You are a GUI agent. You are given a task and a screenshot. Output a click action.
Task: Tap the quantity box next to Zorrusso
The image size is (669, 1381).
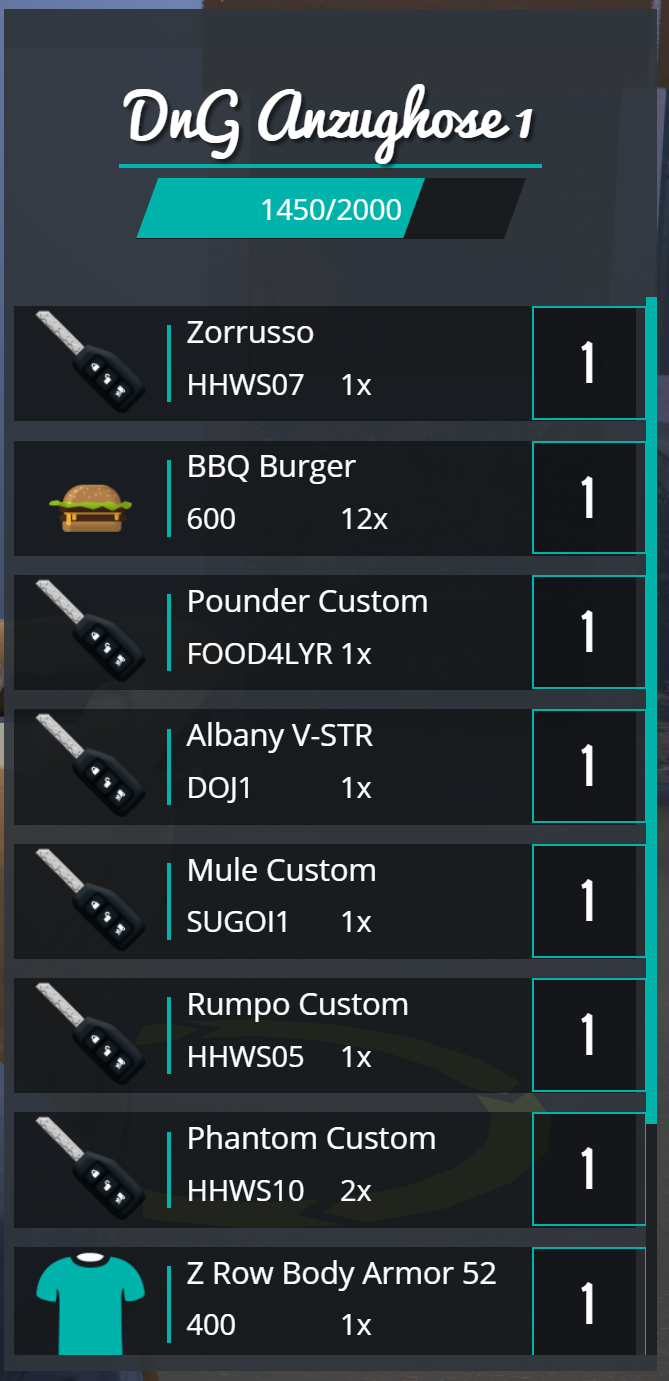coord(588,363)
